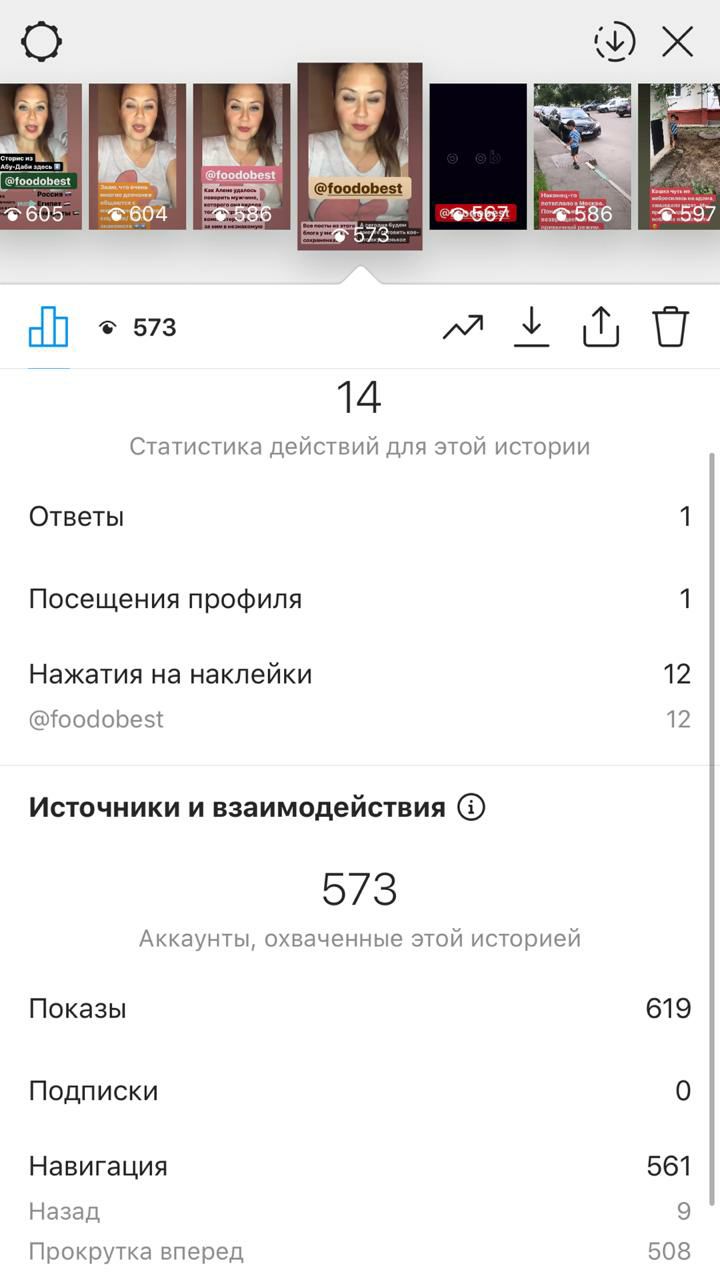
Task: Select story thumbnail with 597 views
Action: [679, 157]
